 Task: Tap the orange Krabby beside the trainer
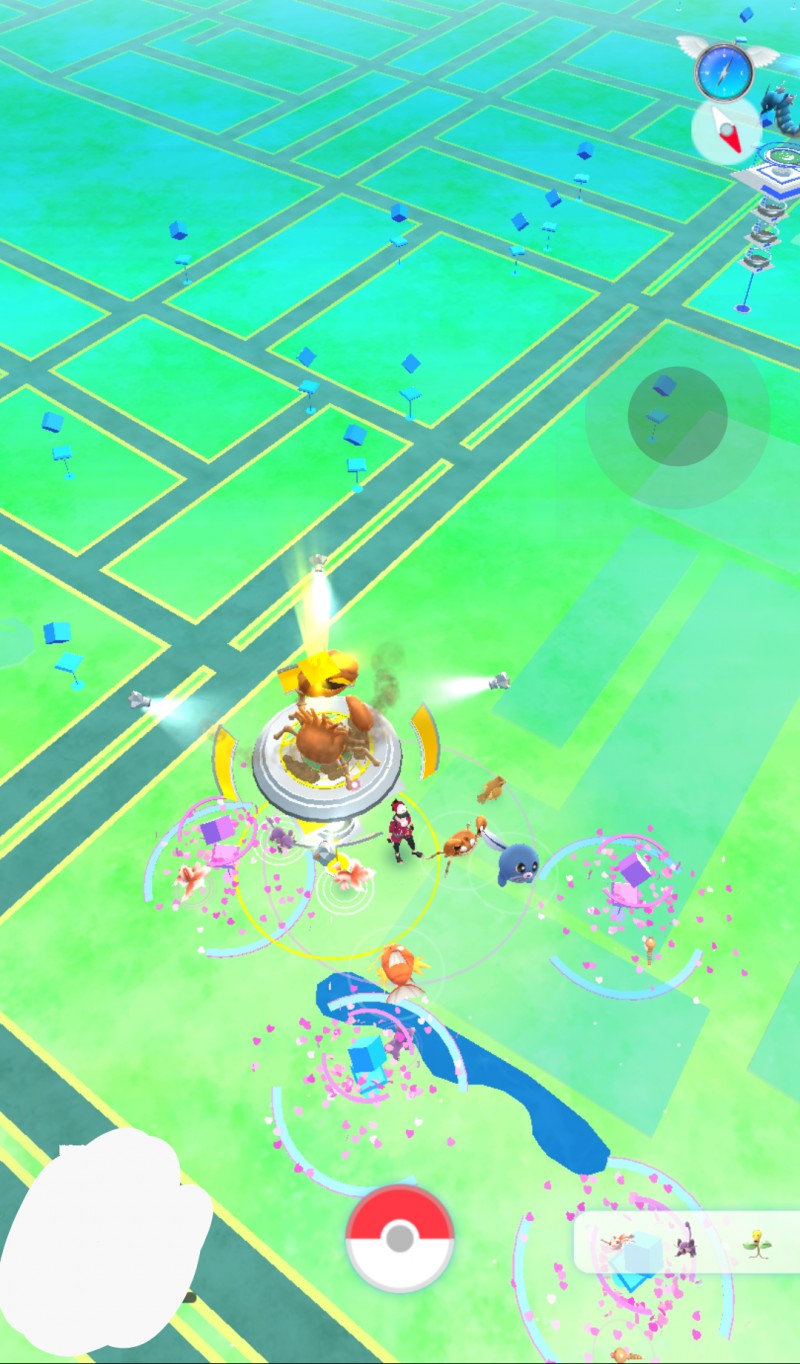coord(463,841)
